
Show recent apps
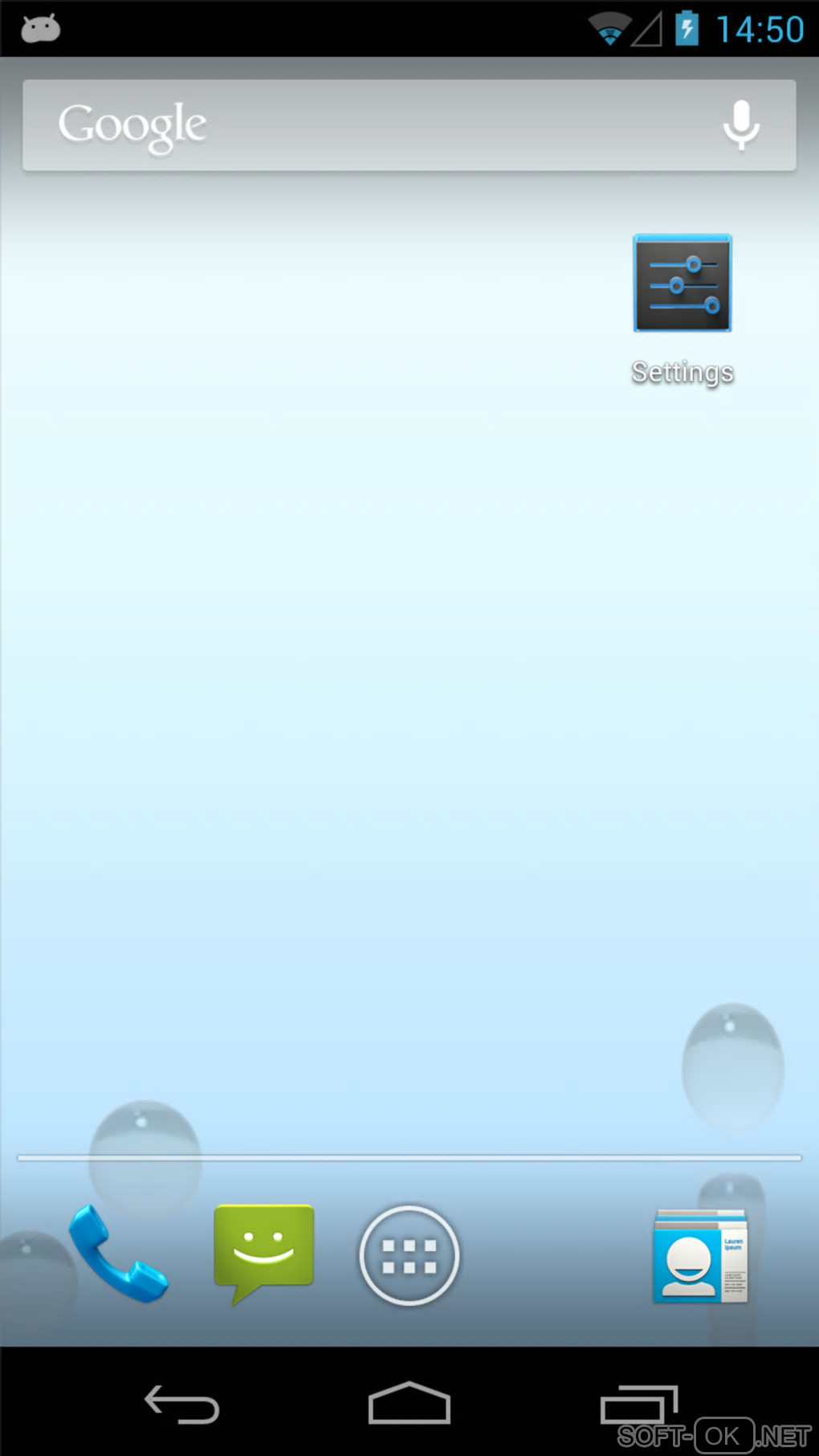tap(638, 1405)
